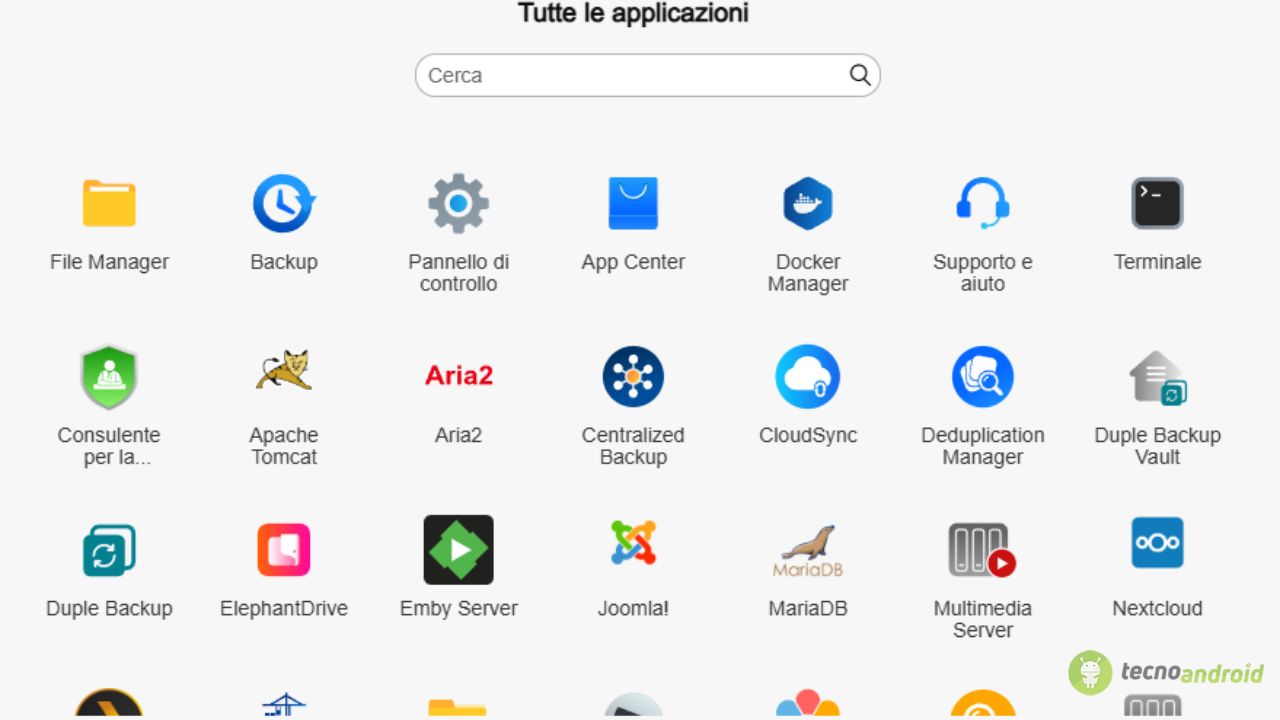Tap the Cerca search field

tap(630, 75)
